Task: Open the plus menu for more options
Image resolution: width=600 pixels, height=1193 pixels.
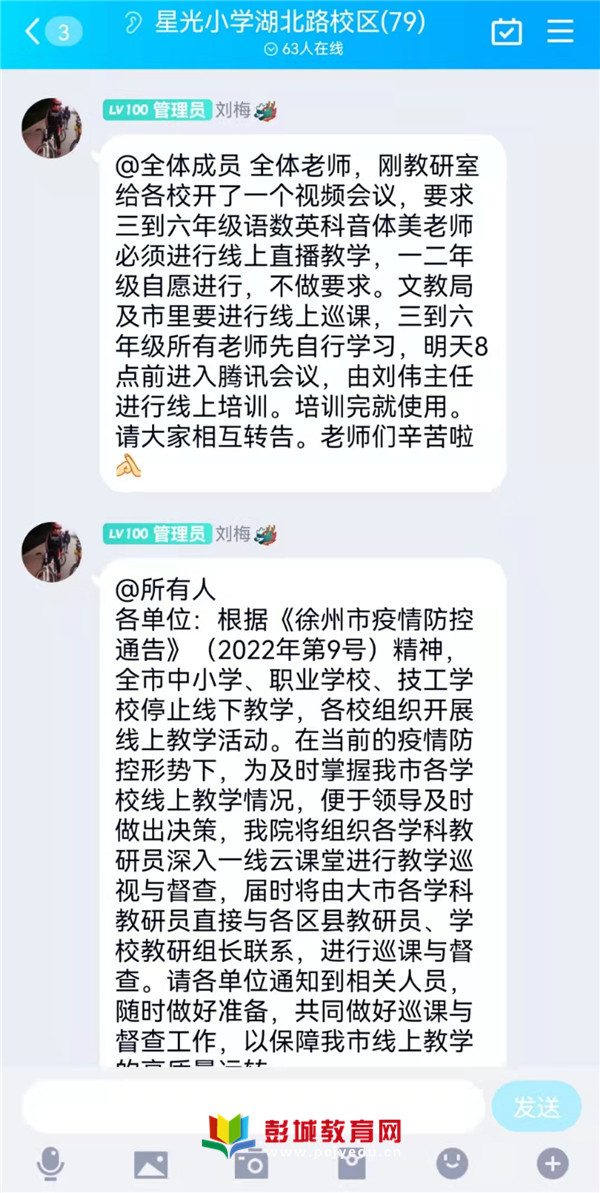Action: (x=552, y=1162)
